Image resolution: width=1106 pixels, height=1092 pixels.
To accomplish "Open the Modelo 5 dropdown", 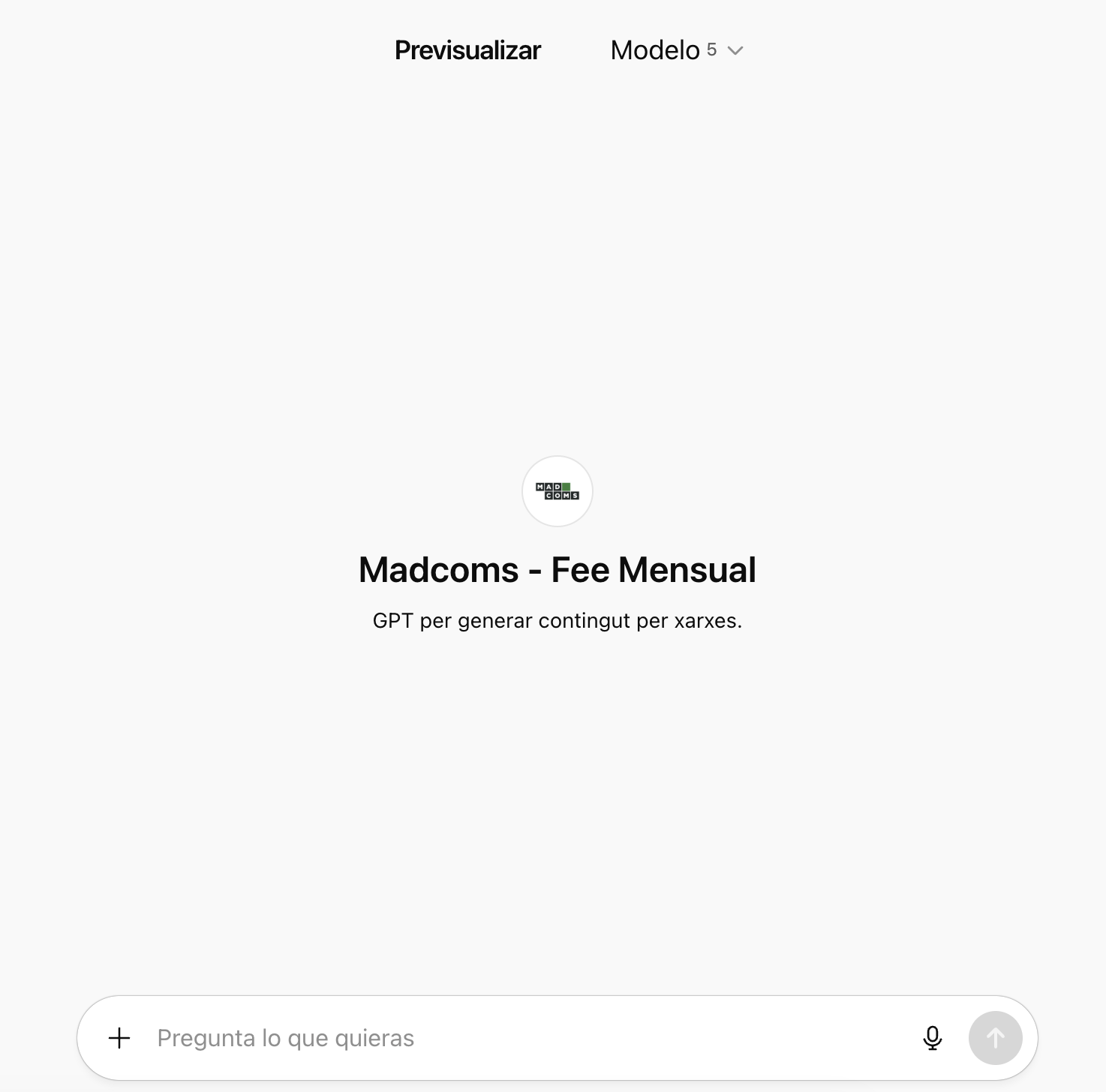I will click(676, 50).
